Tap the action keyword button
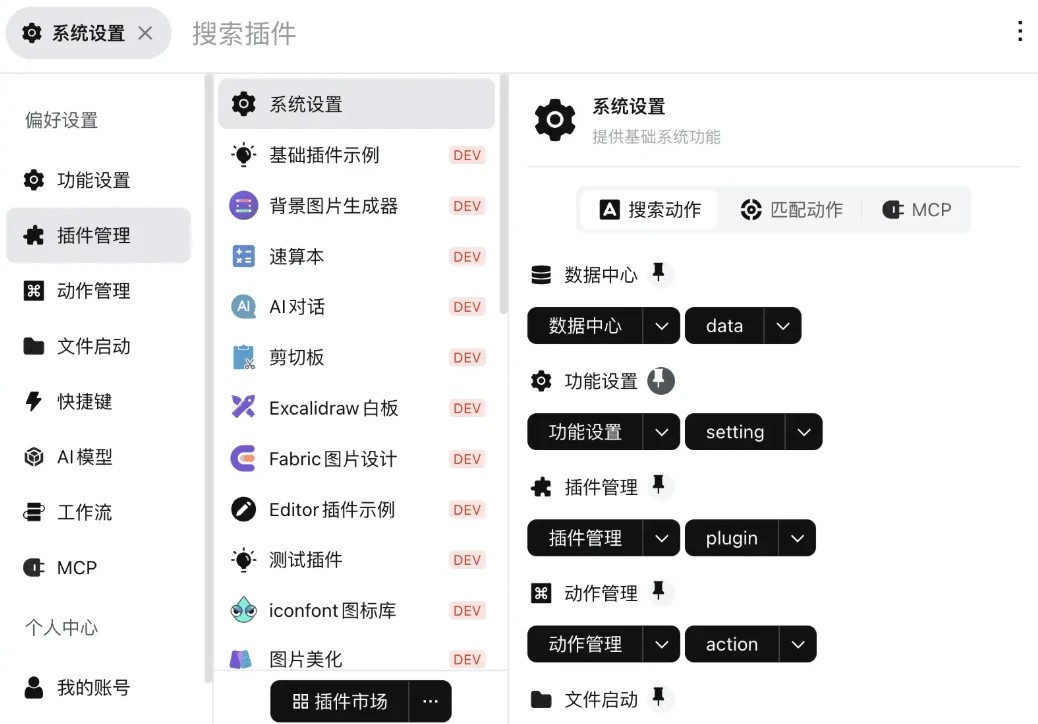The height and width of the screenshot is (724, 1038). pyautogui.click(x=732, y=644)
